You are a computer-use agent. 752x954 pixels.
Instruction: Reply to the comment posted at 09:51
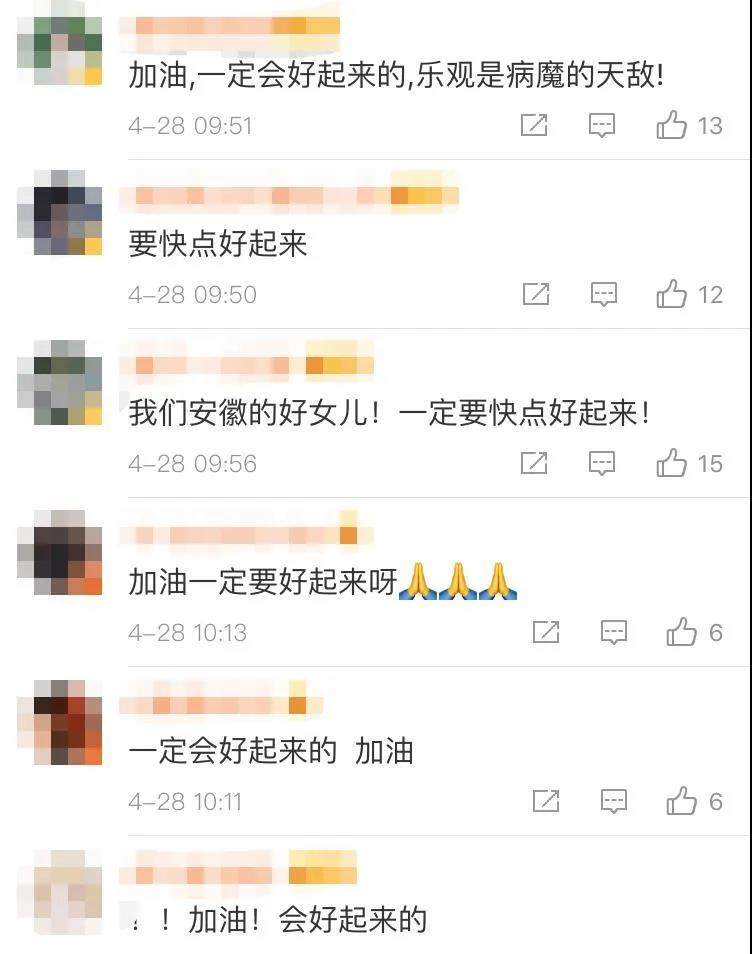(x=601, y=125)
